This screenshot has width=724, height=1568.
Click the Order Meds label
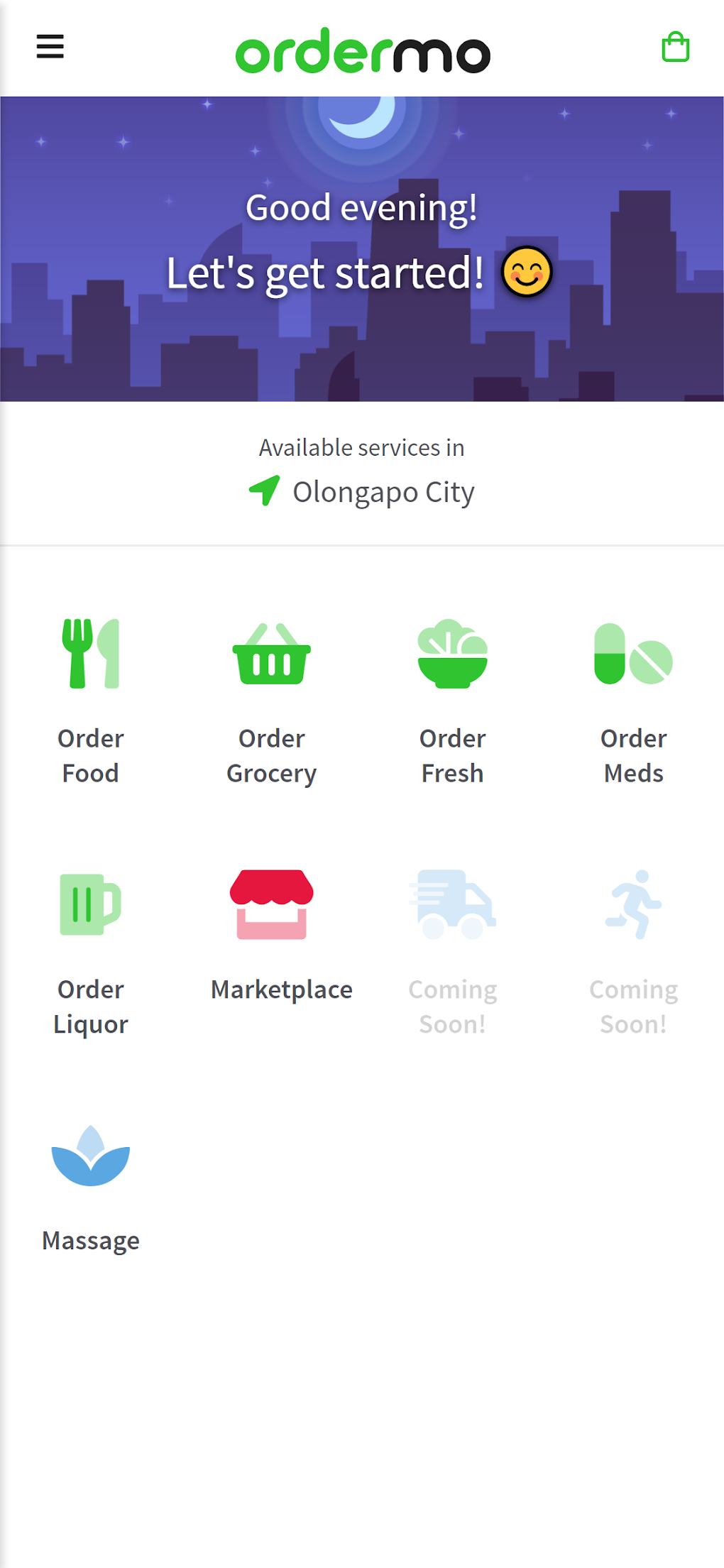point(633,755)
